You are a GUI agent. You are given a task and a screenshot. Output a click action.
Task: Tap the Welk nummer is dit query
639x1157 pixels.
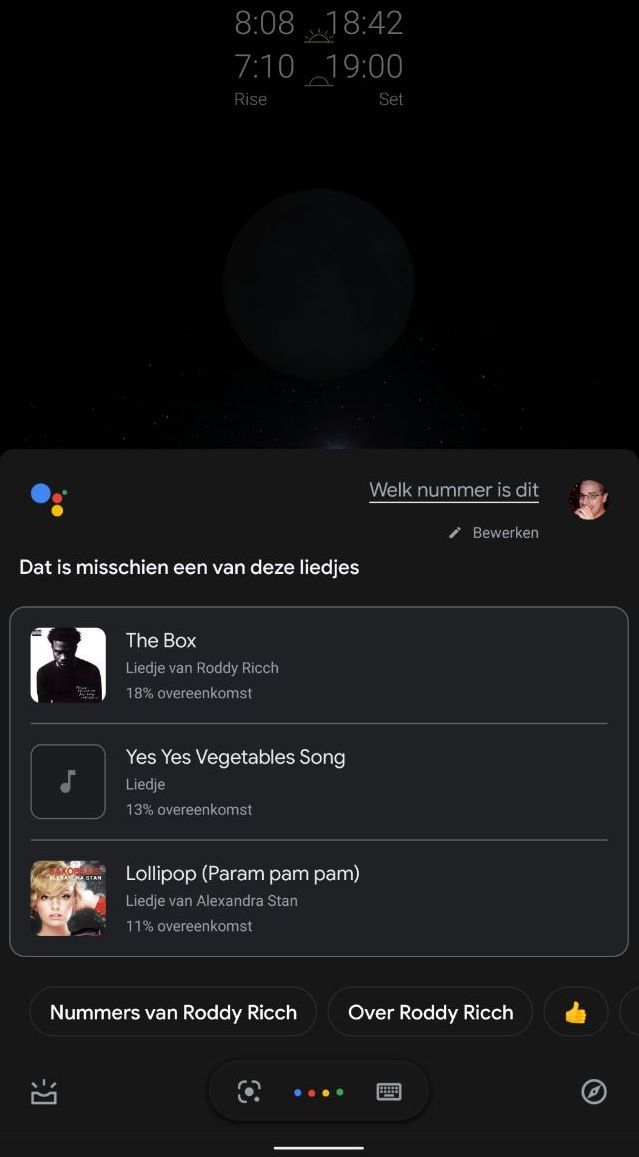454,490
